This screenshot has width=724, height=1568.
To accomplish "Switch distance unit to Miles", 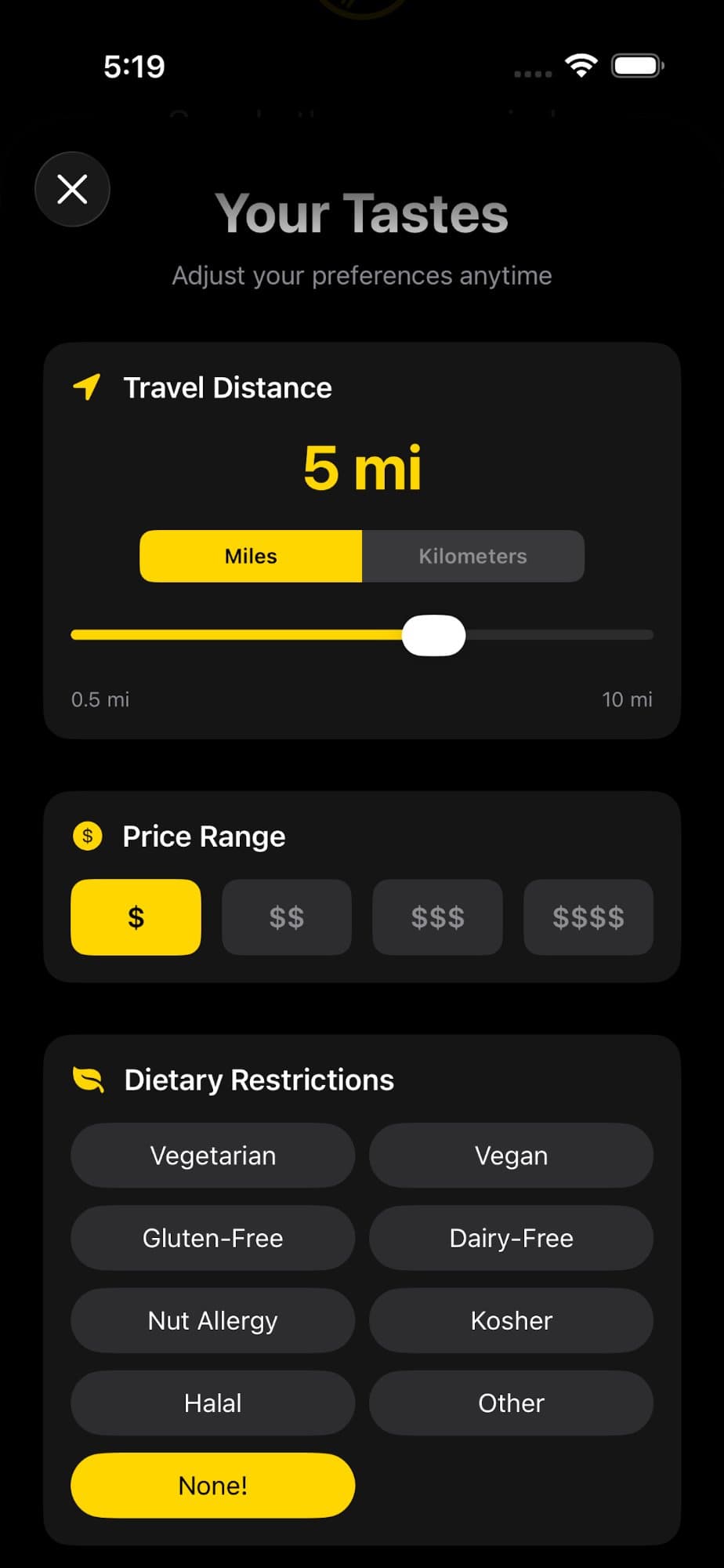I will 251,556.
